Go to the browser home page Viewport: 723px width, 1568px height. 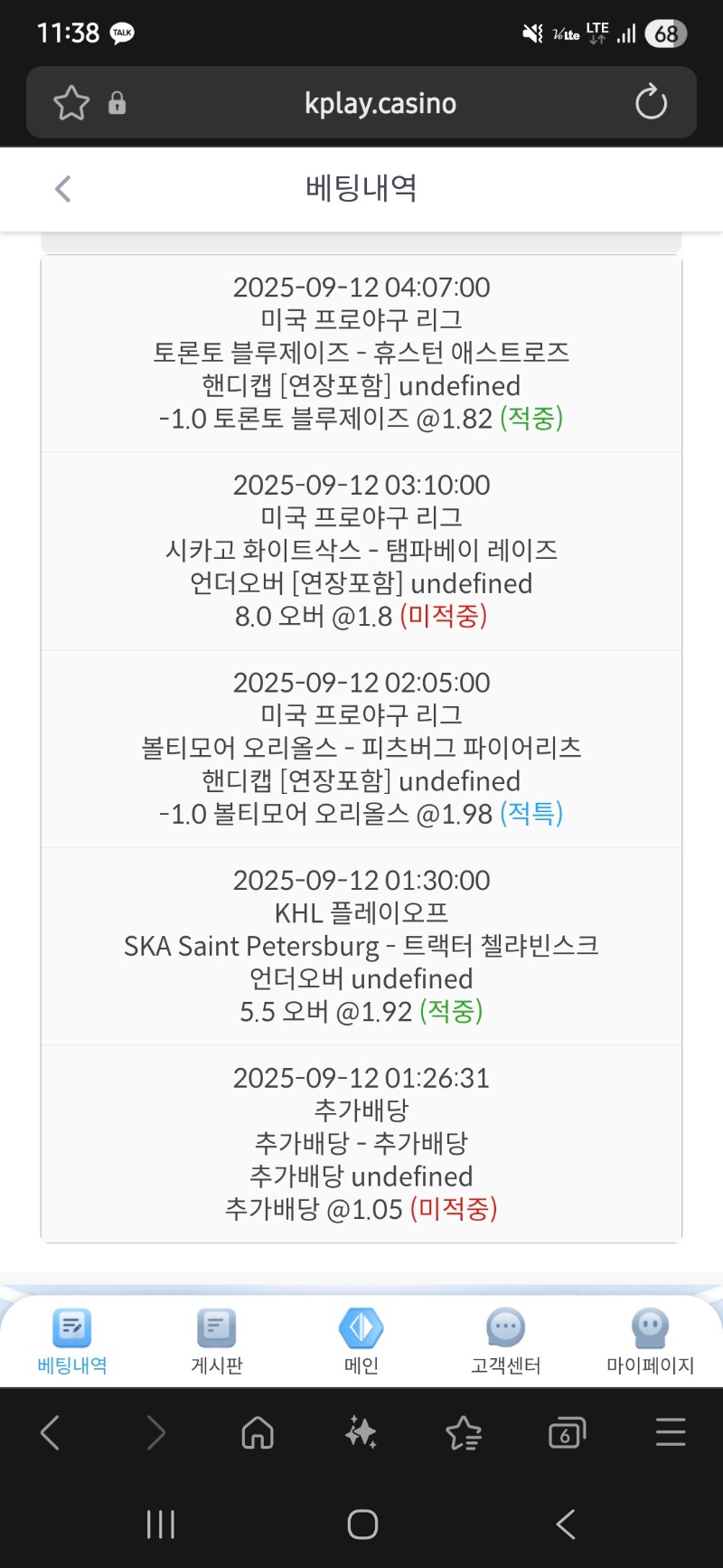pyautogui.click(x=258, y=1432)
